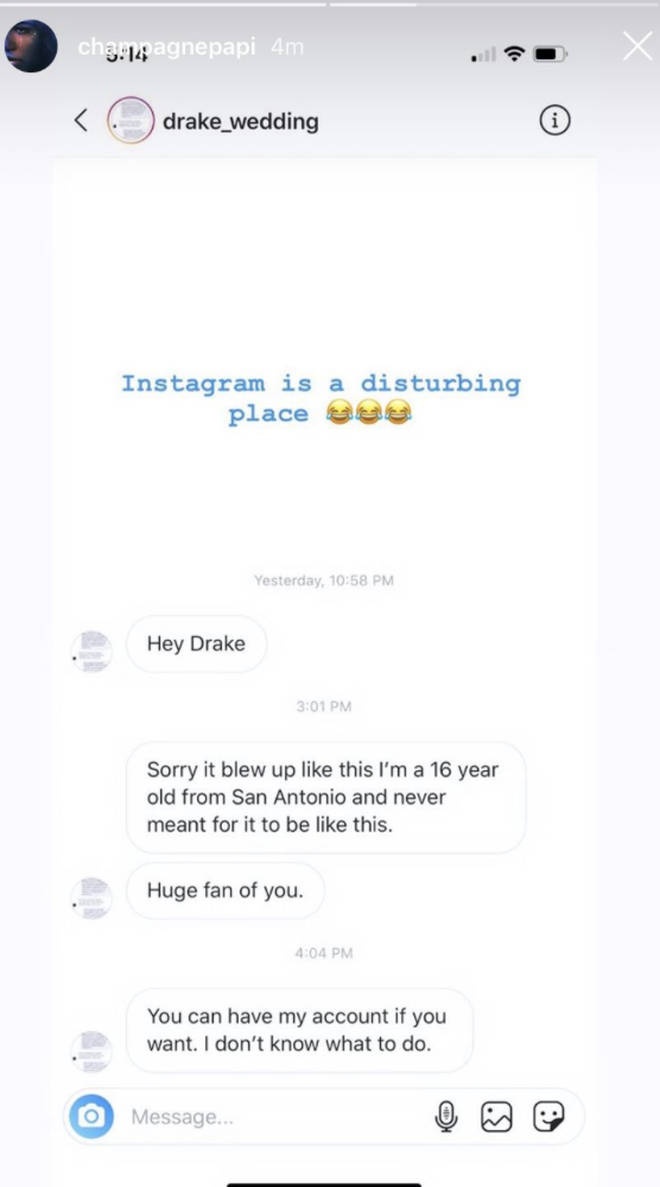The image size is (660, 1187).
Task: Tap the champagnepapi username
Action: (x=167, y=47)
